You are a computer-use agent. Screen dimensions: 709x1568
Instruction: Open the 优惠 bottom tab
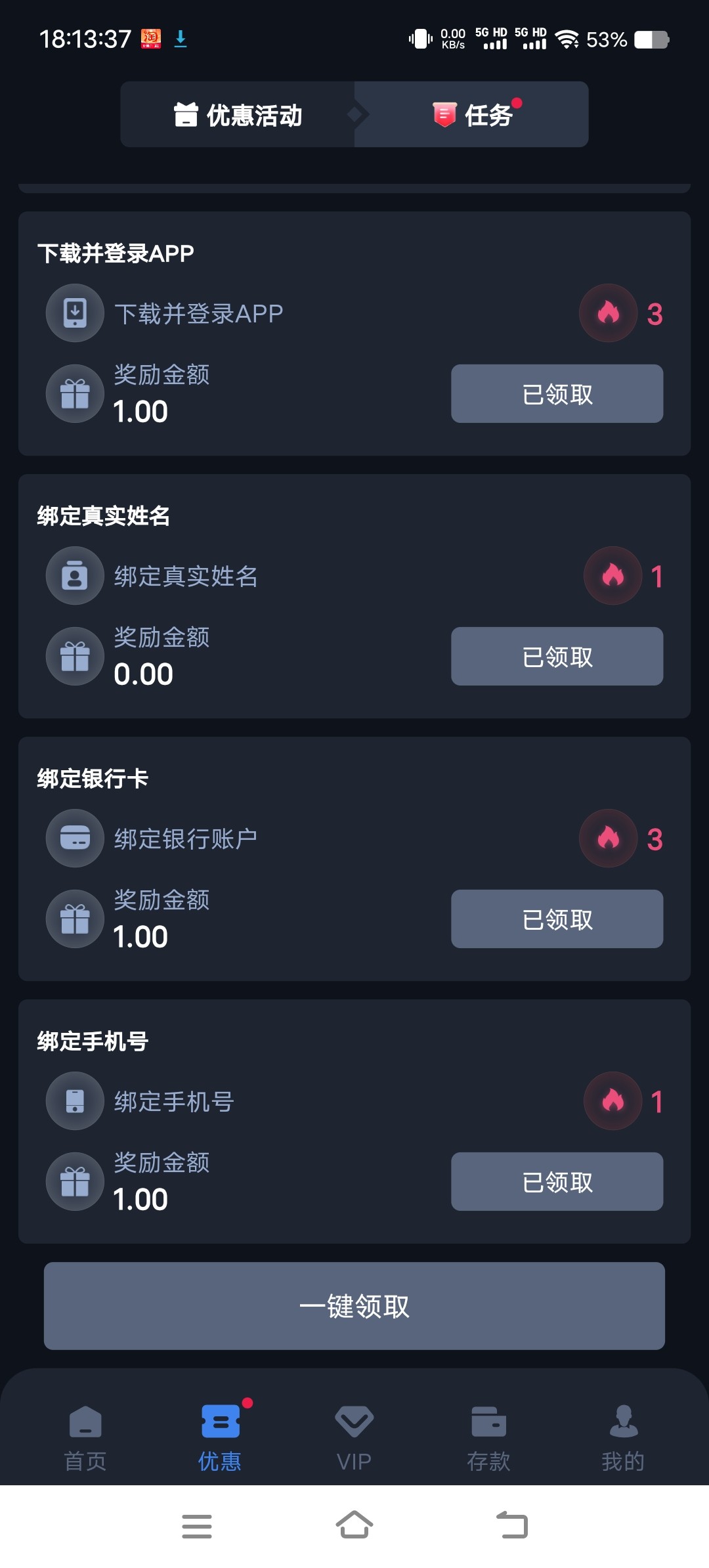(220, 1439)
